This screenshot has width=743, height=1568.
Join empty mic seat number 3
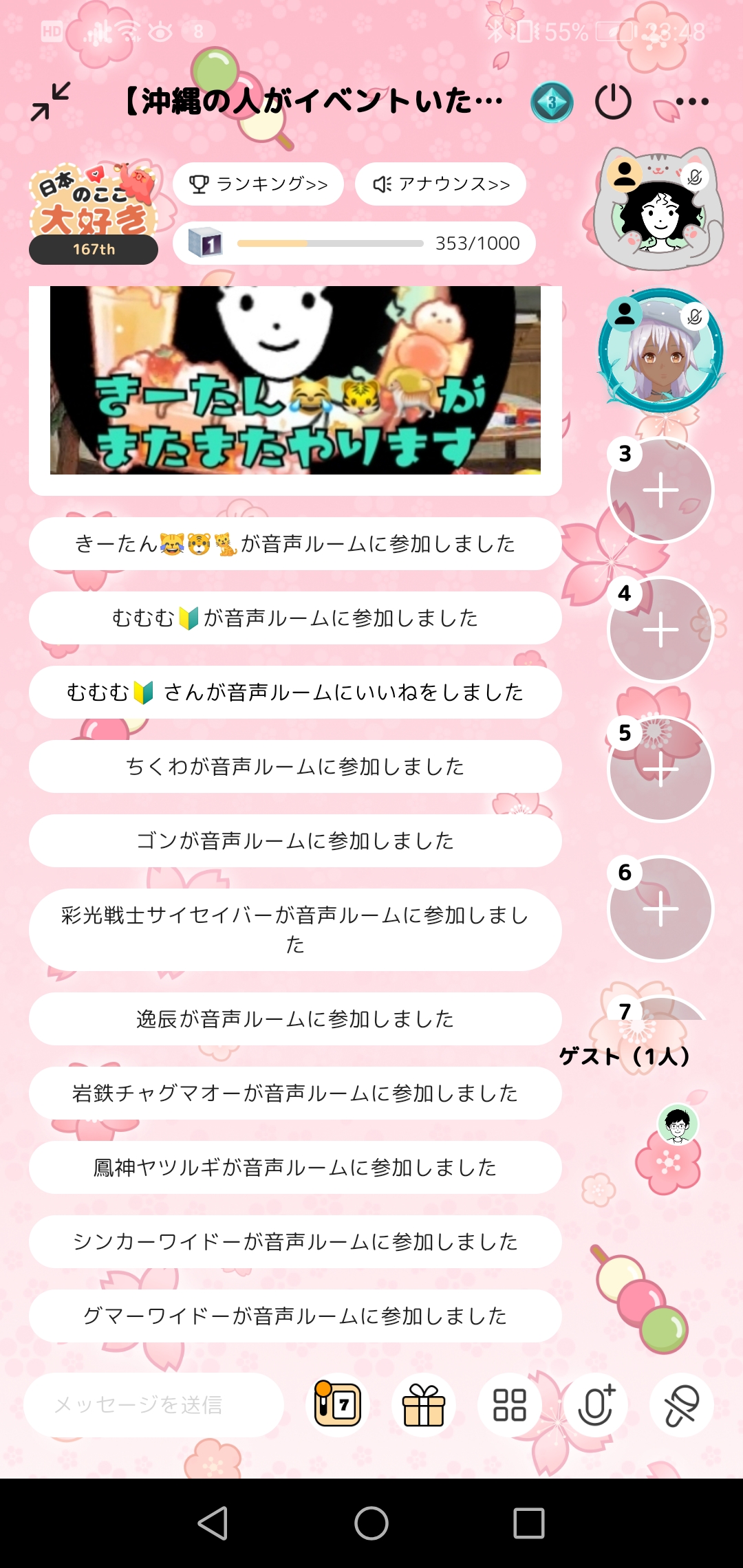660,490
